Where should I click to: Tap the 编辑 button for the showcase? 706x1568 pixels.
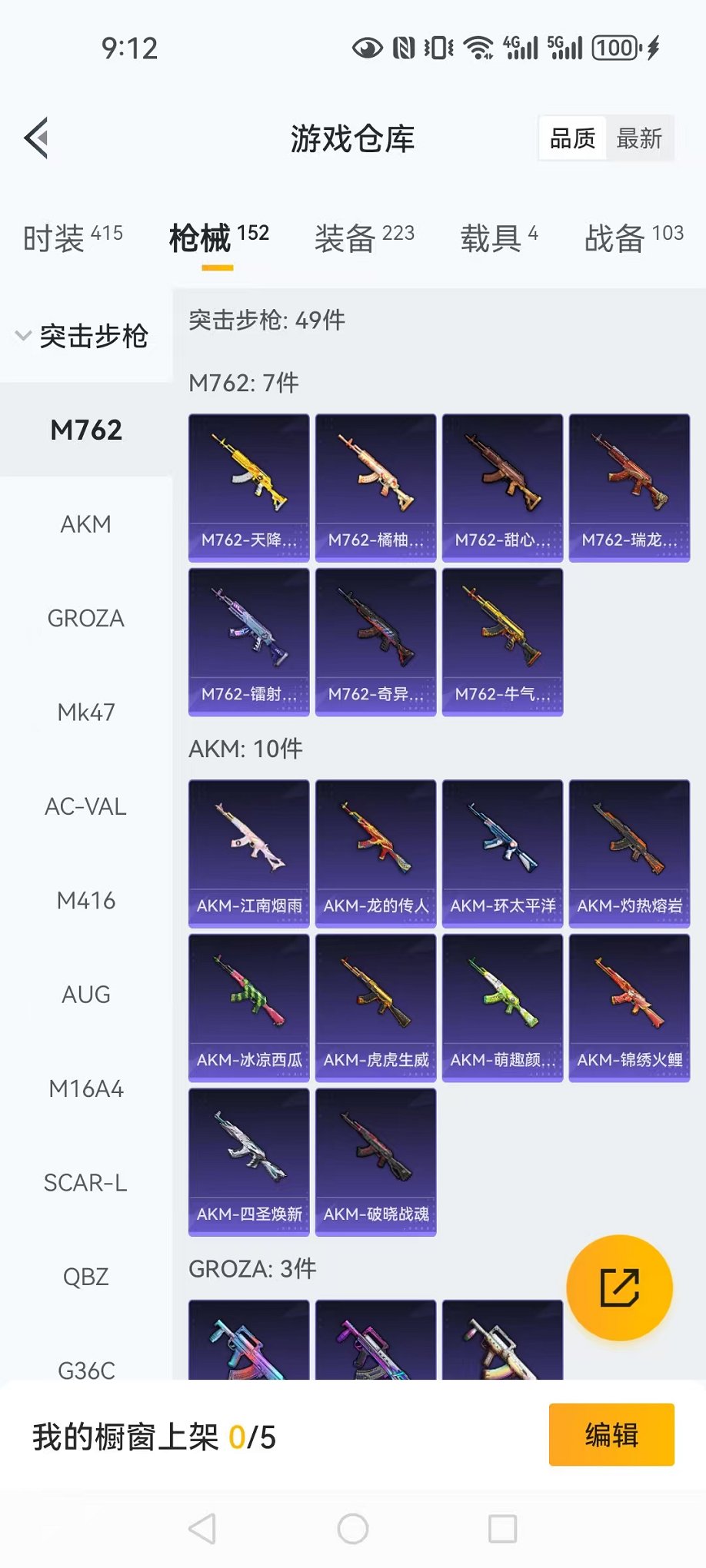pyautogui.click(x=611, y=1434)
